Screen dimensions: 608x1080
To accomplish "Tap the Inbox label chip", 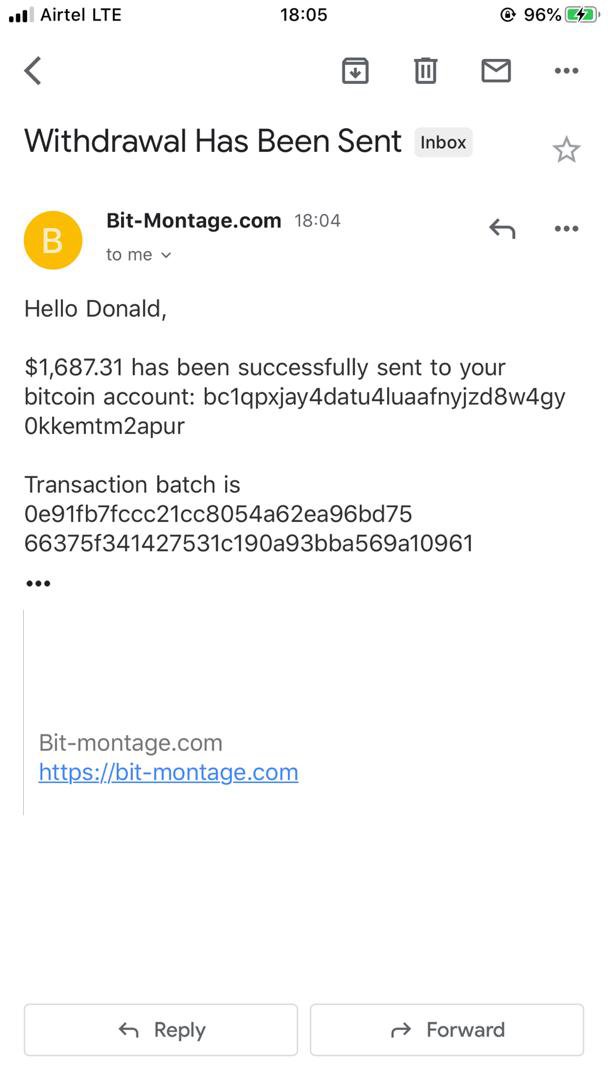I will pos(443,143).
